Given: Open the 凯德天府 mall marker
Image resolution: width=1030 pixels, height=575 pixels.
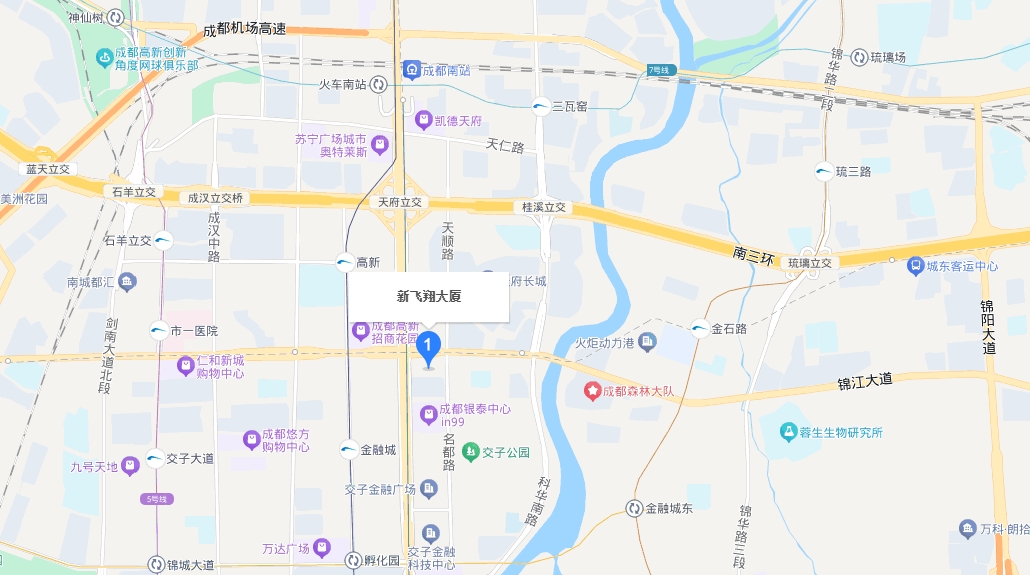Looking at the screenshot, I should click(x=424, y=120).
